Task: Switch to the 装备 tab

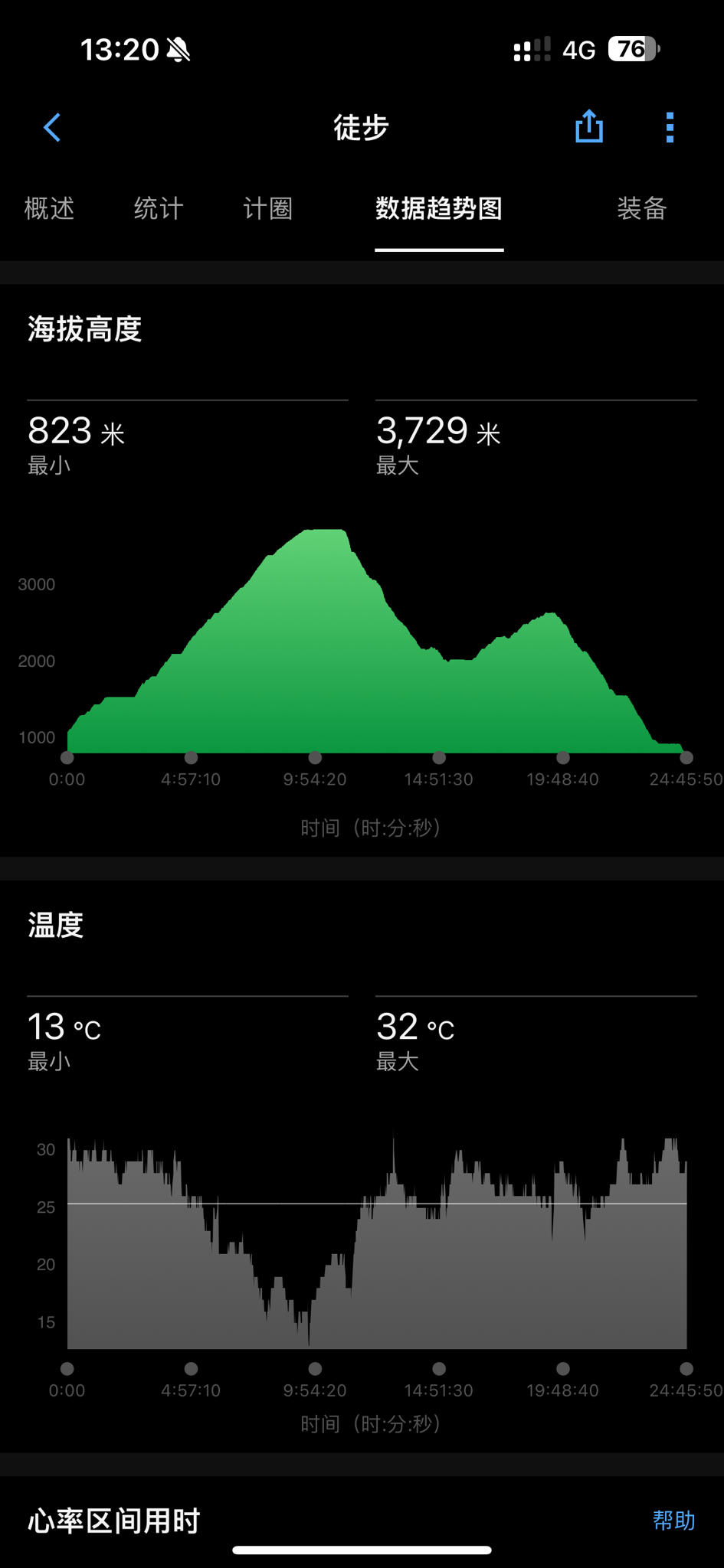Action: point(642,208)
